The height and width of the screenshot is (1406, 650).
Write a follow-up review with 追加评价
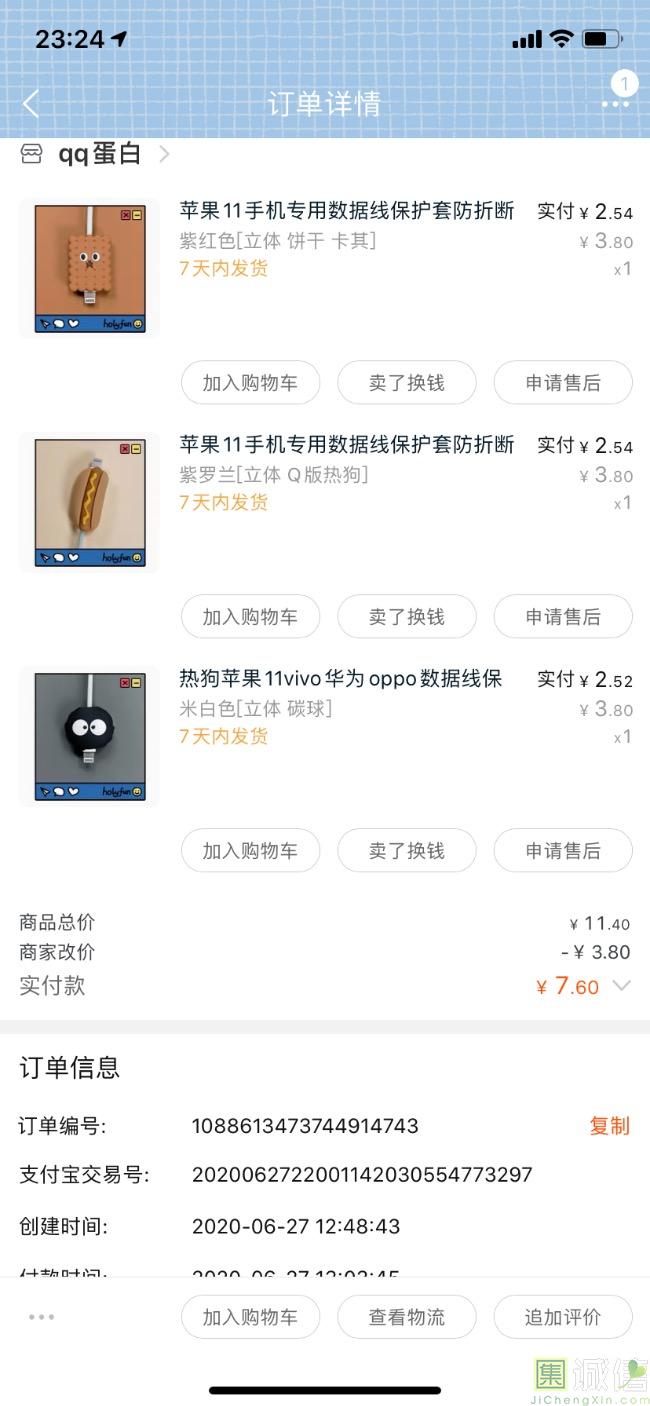(x=563, y=1317)
